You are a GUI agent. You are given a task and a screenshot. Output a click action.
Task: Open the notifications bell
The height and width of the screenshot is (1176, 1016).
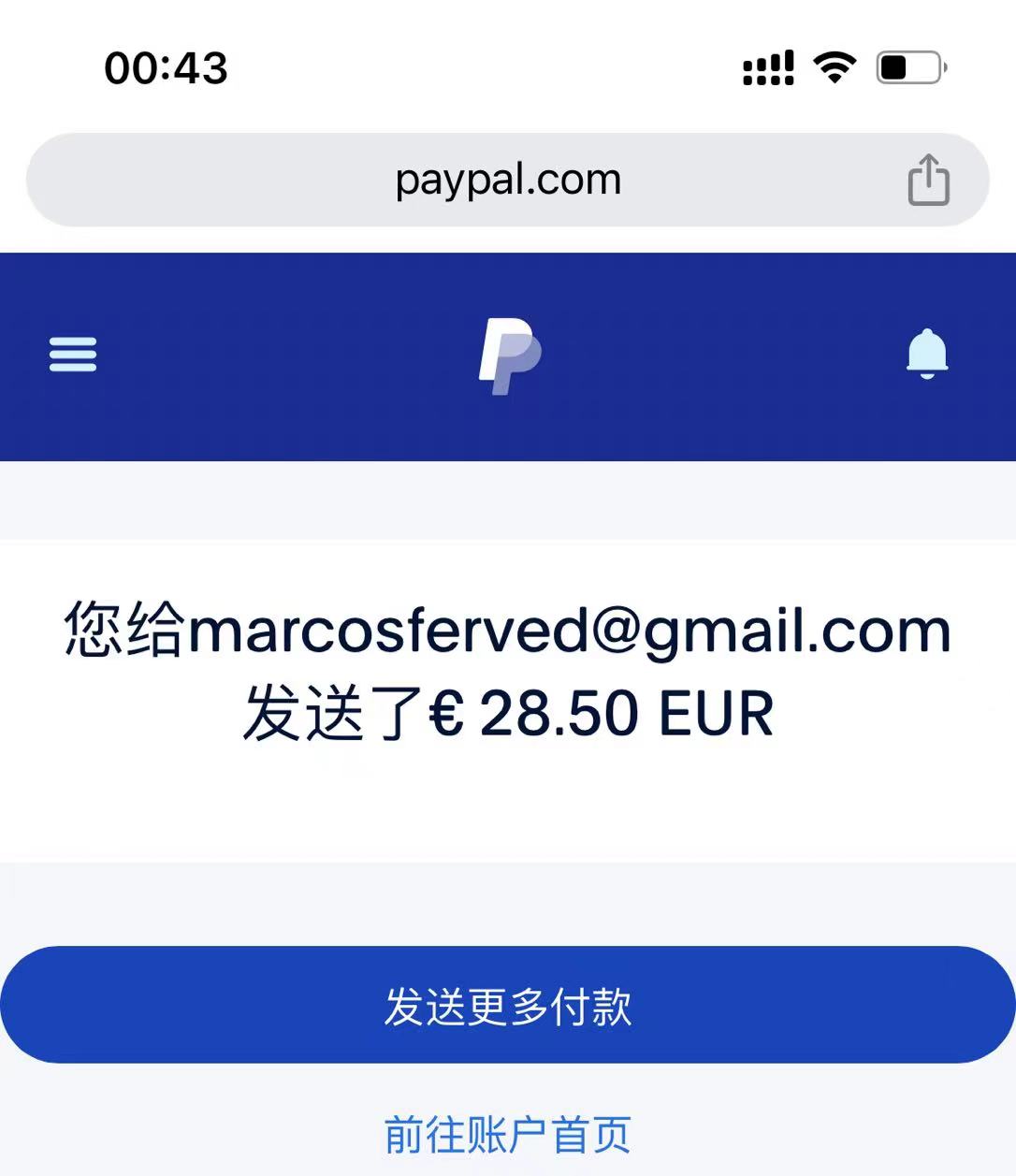point(927,354)
